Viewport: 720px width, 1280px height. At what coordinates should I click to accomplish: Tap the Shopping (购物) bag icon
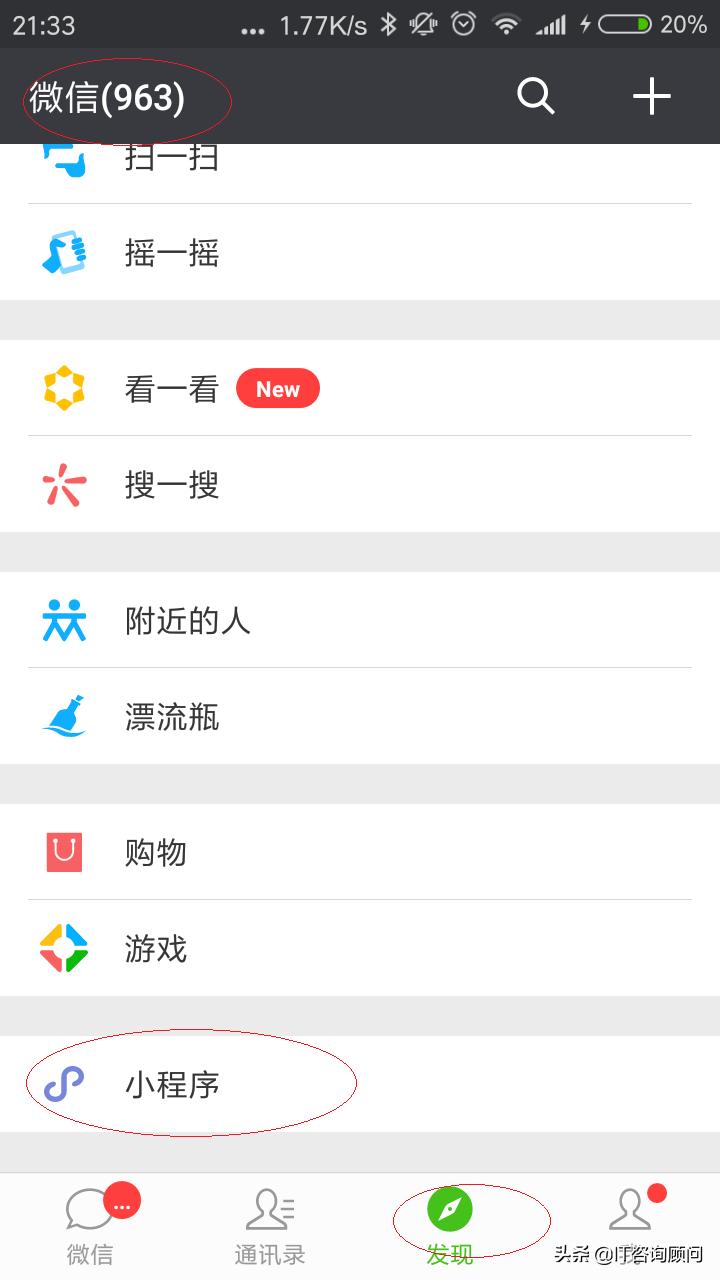click(63, 852)
